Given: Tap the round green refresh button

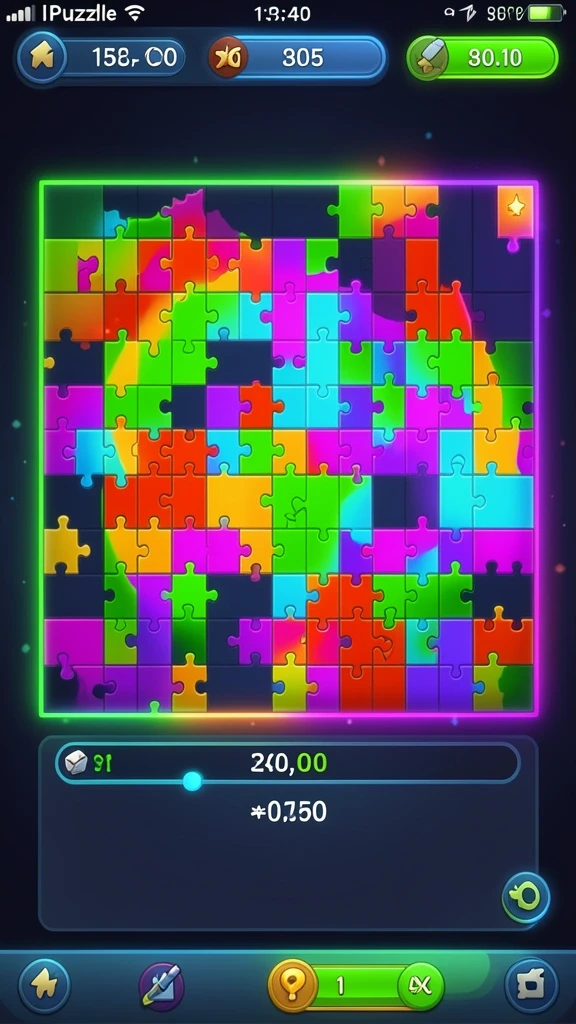Looking at the screenshot, I should (526, 897).
